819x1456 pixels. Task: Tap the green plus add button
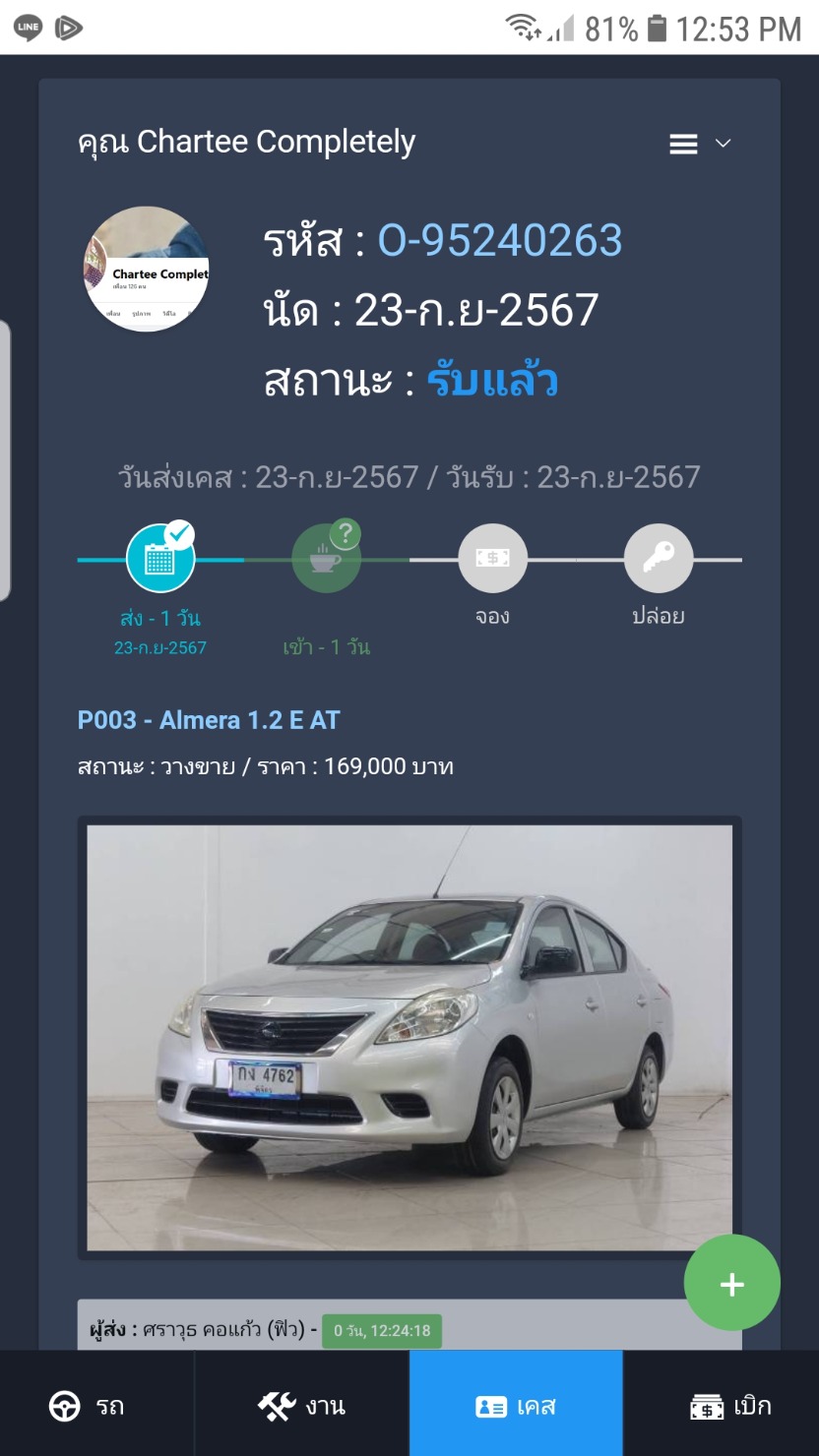tap(731, 1283)
